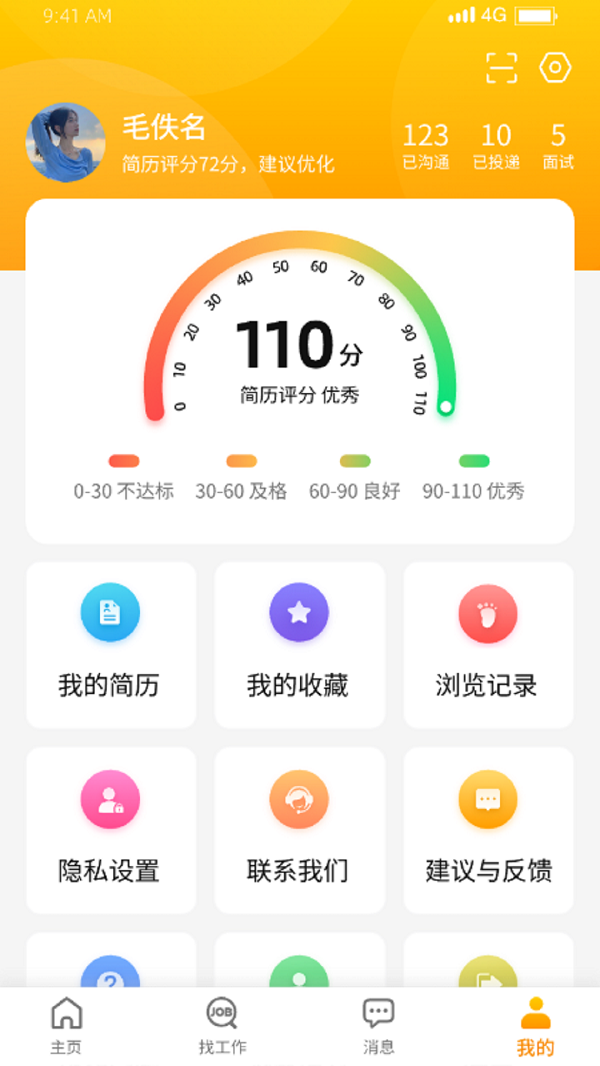Open 建议与反馈 card

(488, 830)
